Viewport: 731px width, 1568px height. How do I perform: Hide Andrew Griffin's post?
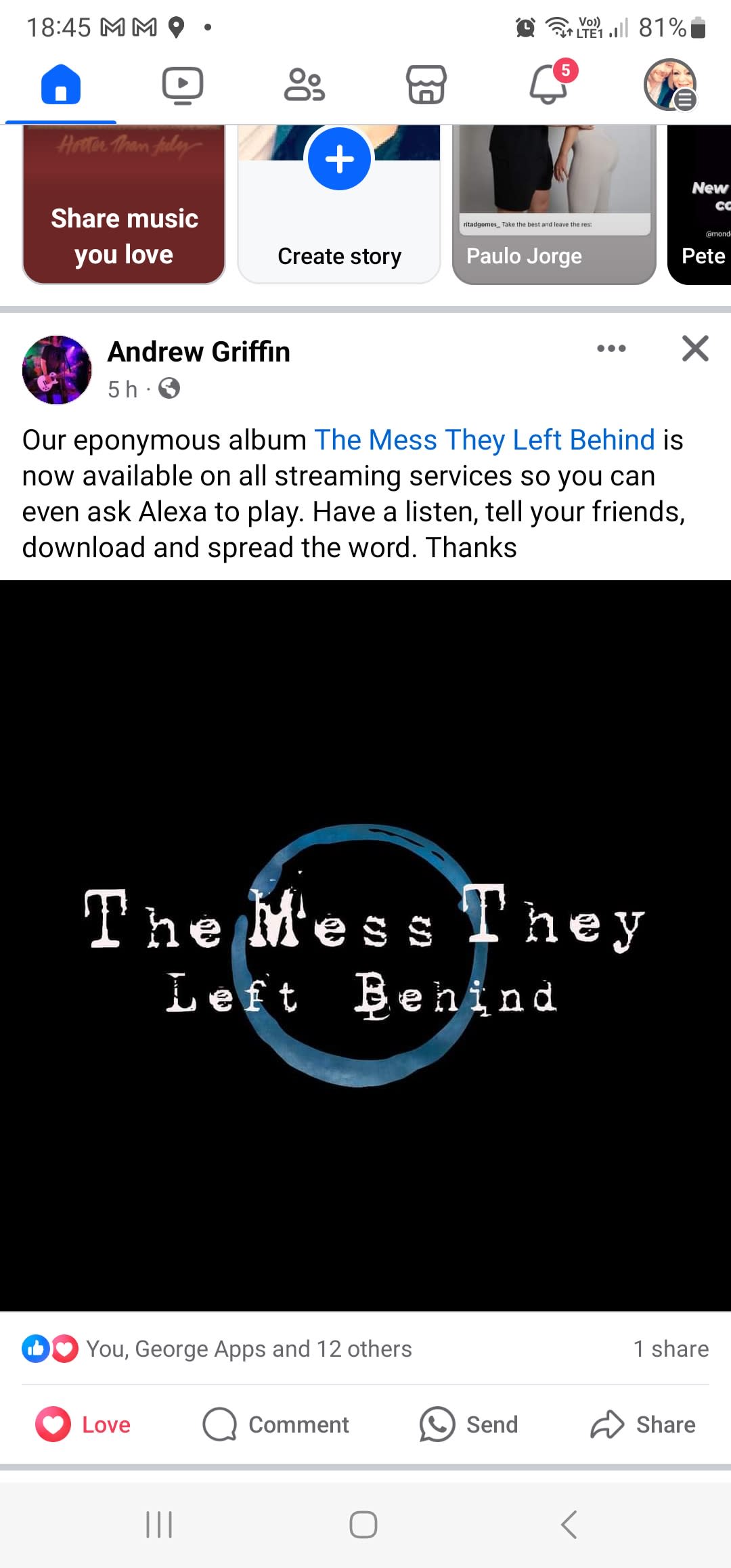pos(695,349)
